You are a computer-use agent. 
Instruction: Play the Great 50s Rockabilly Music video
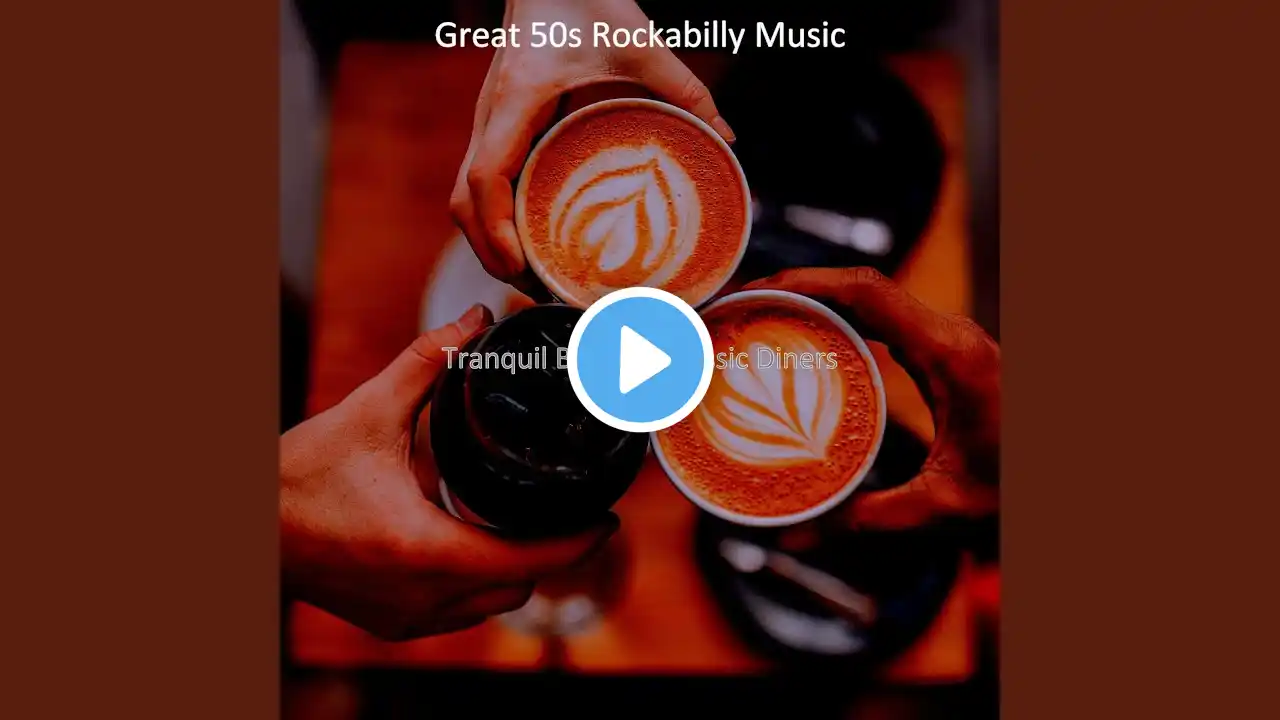(640, 360)
